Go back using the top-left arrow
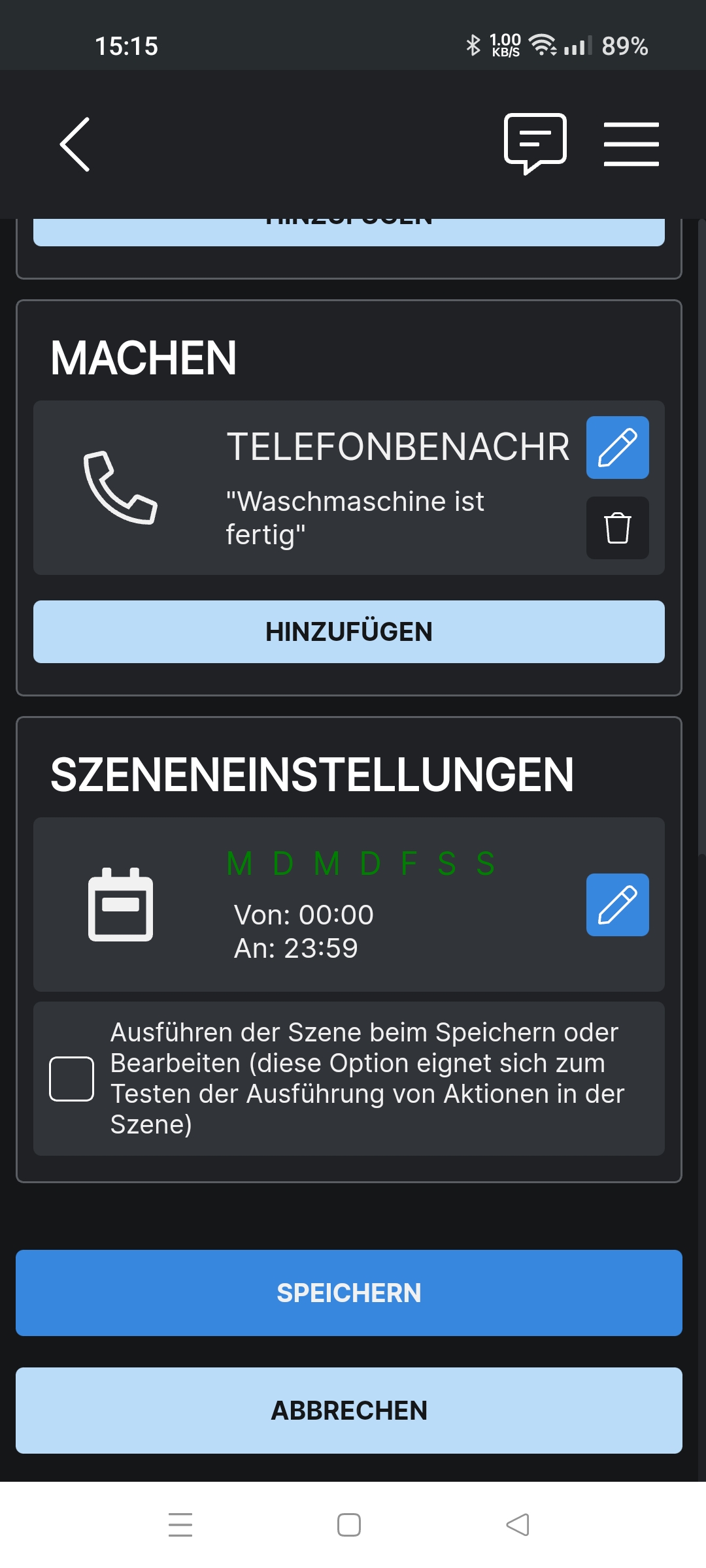 coord(75,144)
